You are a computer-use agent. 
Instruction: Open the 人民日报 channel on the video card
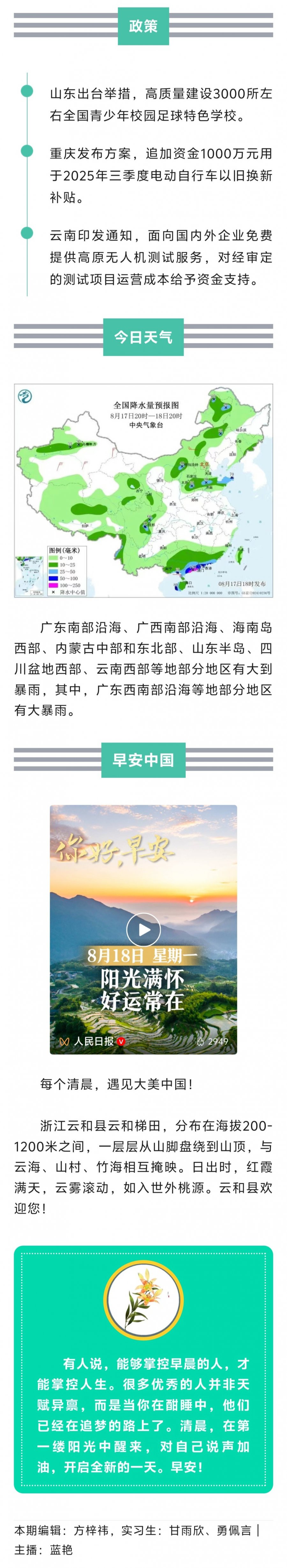point(92,1042)
